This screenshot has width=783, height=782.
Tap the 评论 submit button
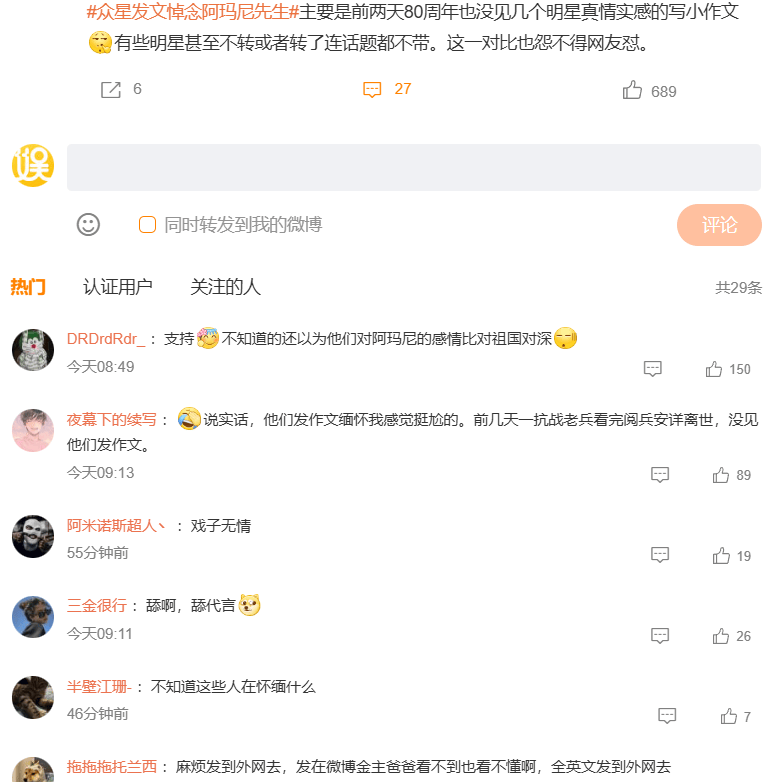(x=719, y=224)
